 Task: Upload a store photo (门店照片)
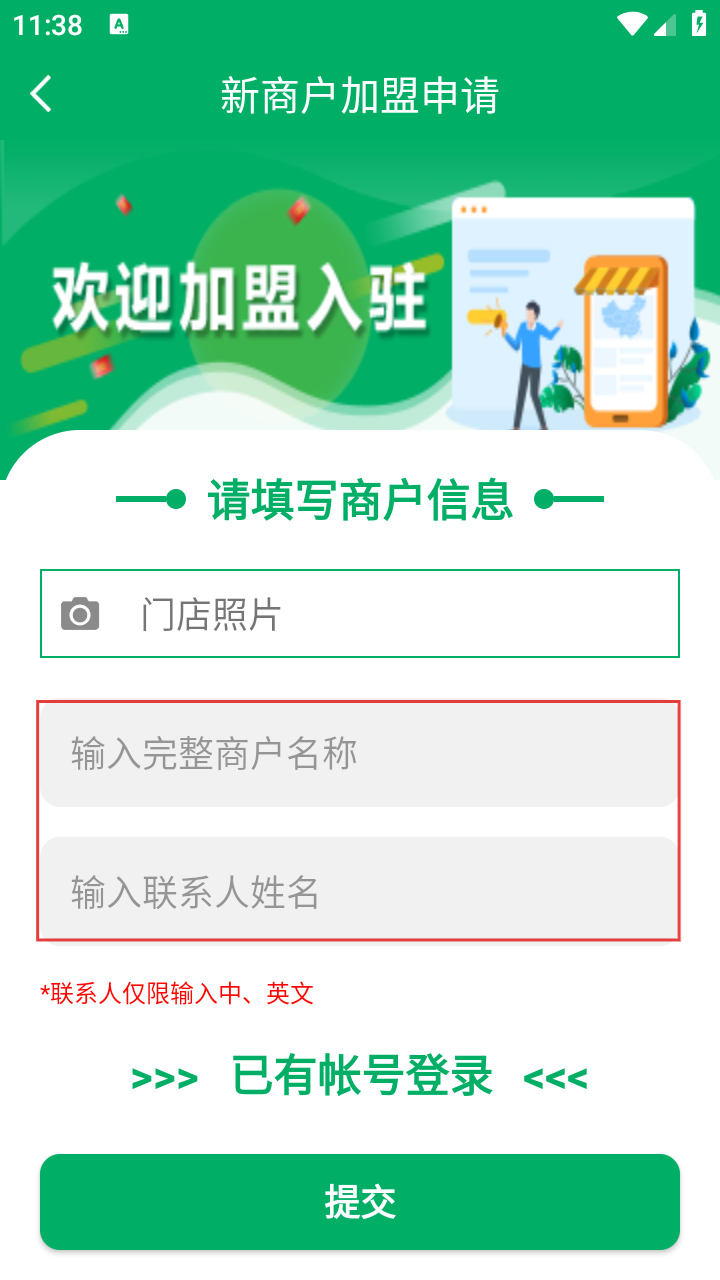pos(360,613)
